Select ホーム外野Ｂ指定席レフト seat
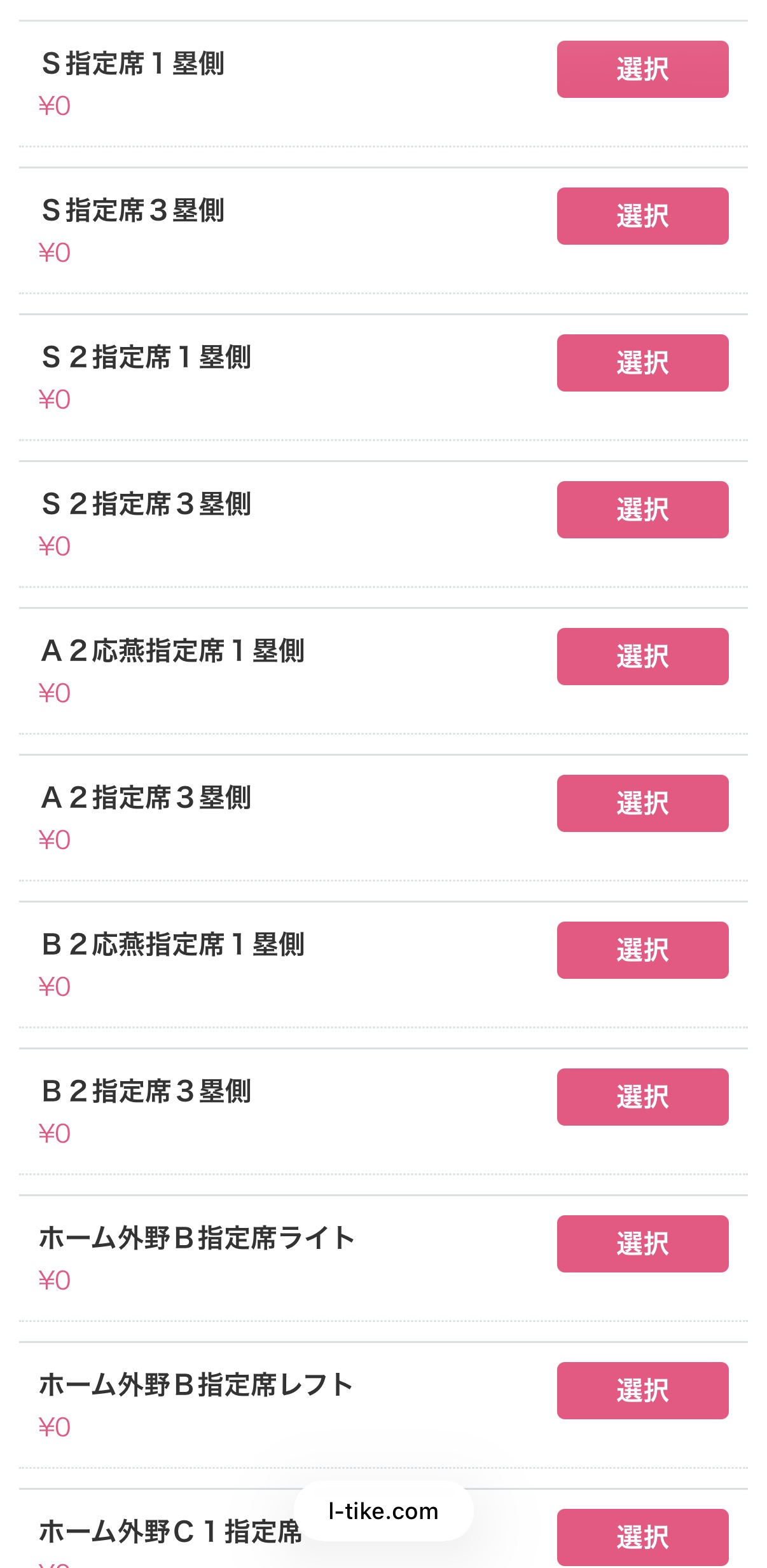Screen dimensions: 767x1568 pyautogui.click(x=642, y=1391)
